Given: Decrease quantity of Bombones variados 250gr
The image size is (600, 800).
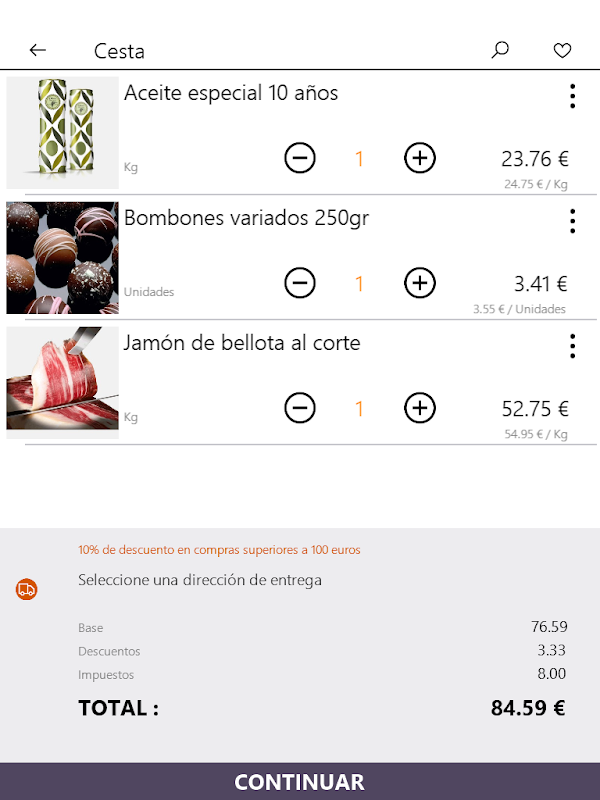Looking at the screenshot, I should click(300, 283).
